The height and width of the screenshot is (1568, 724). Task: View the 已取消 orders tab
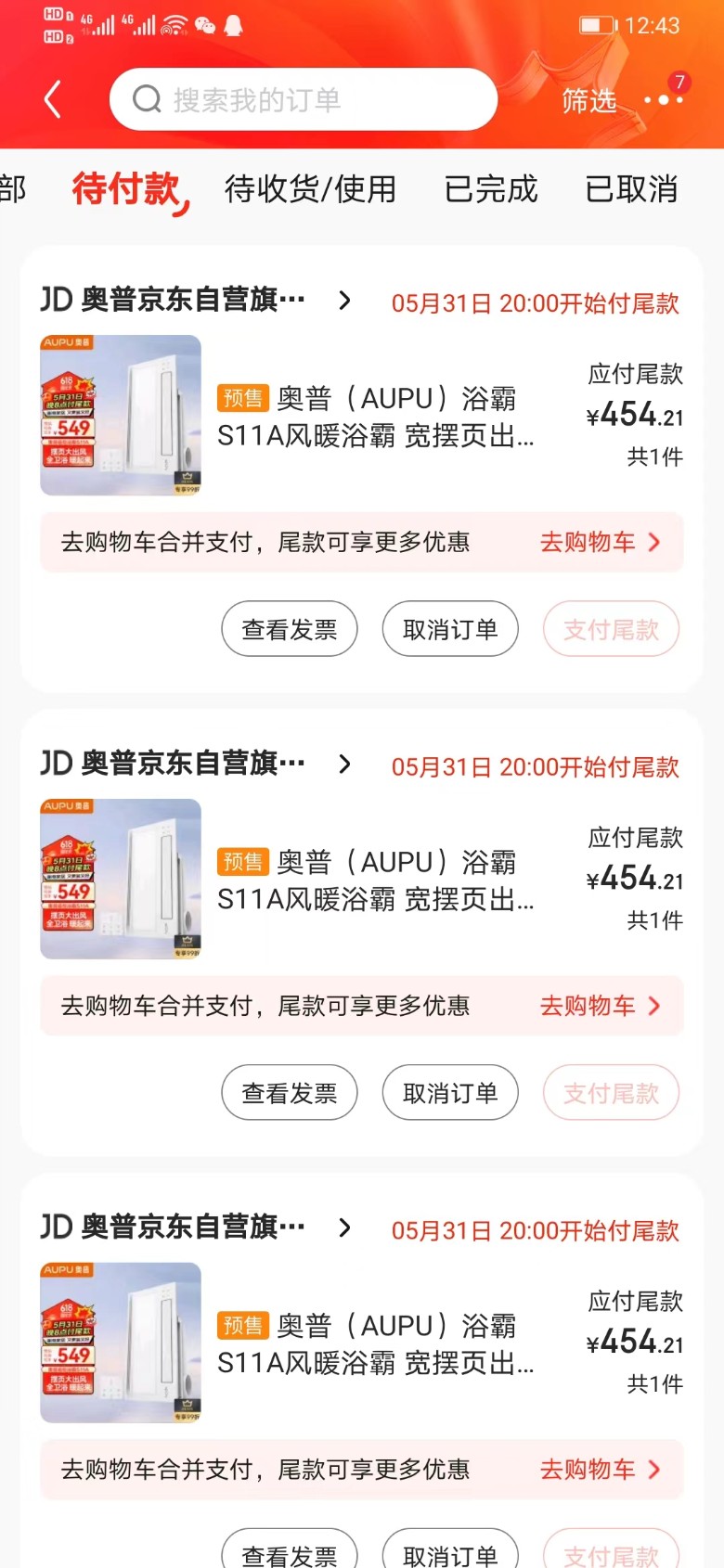[x=631, y=189]
